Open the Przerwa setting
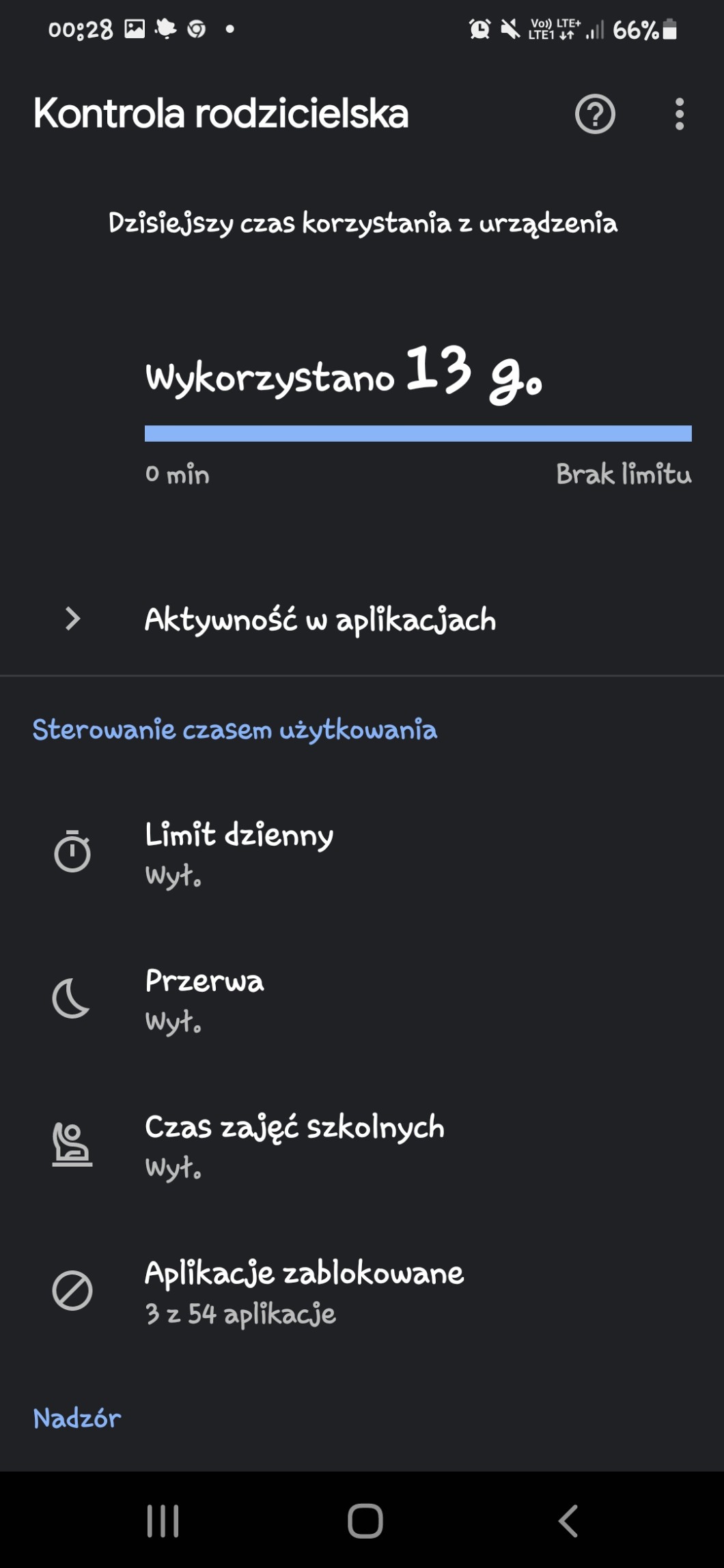This screenshot has height=1568, width=724. tap(204, 999)
